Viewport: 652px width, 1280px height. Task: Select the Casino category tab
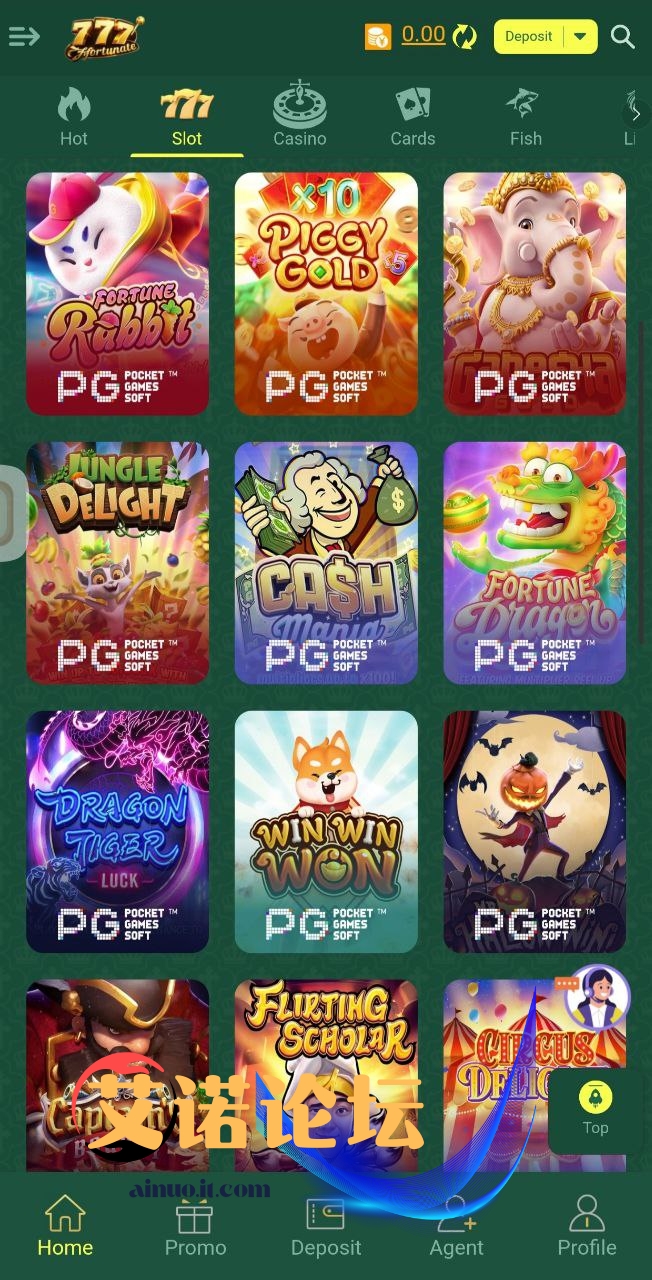tap(299, 118)
